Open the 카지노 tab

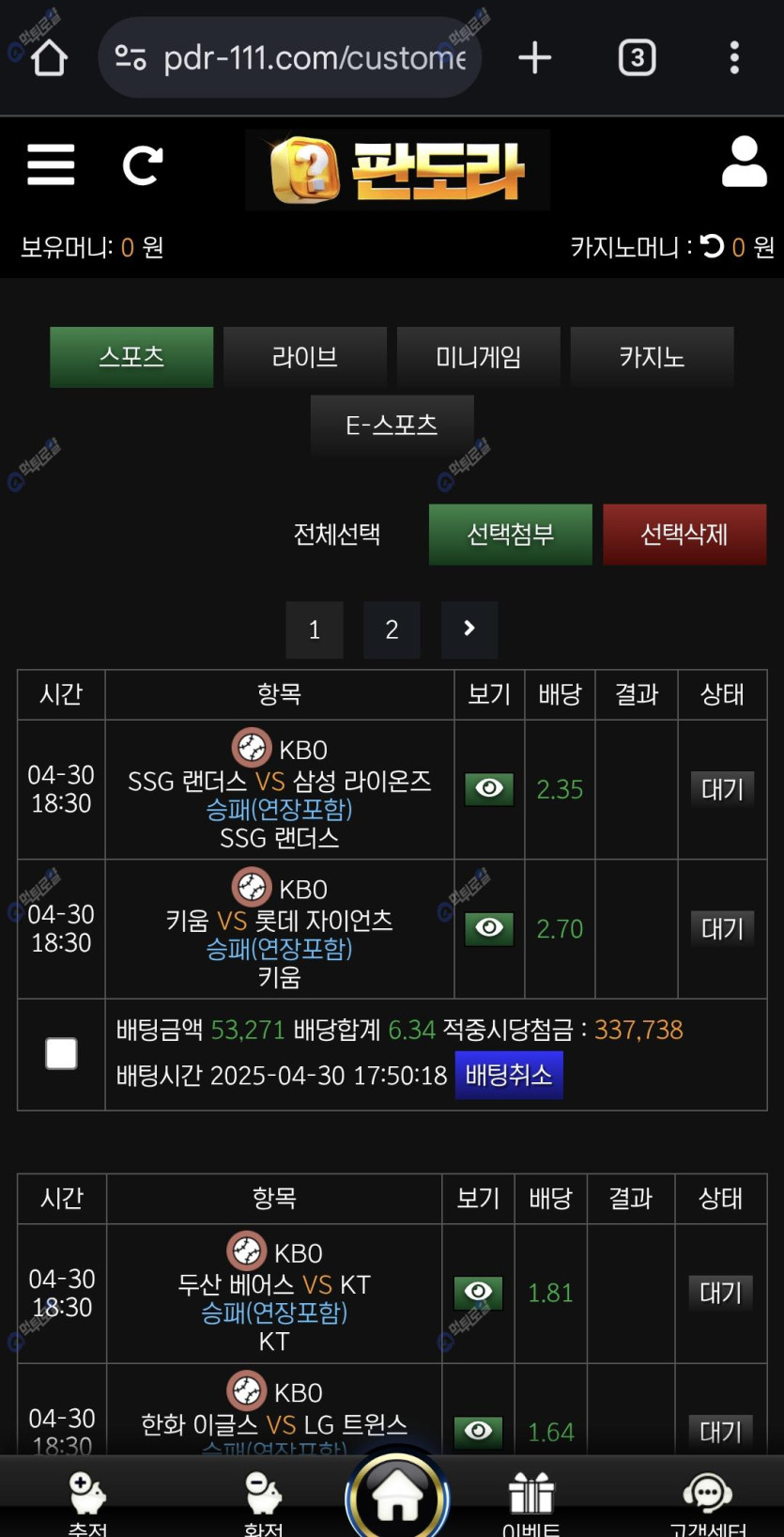point(652,357)
